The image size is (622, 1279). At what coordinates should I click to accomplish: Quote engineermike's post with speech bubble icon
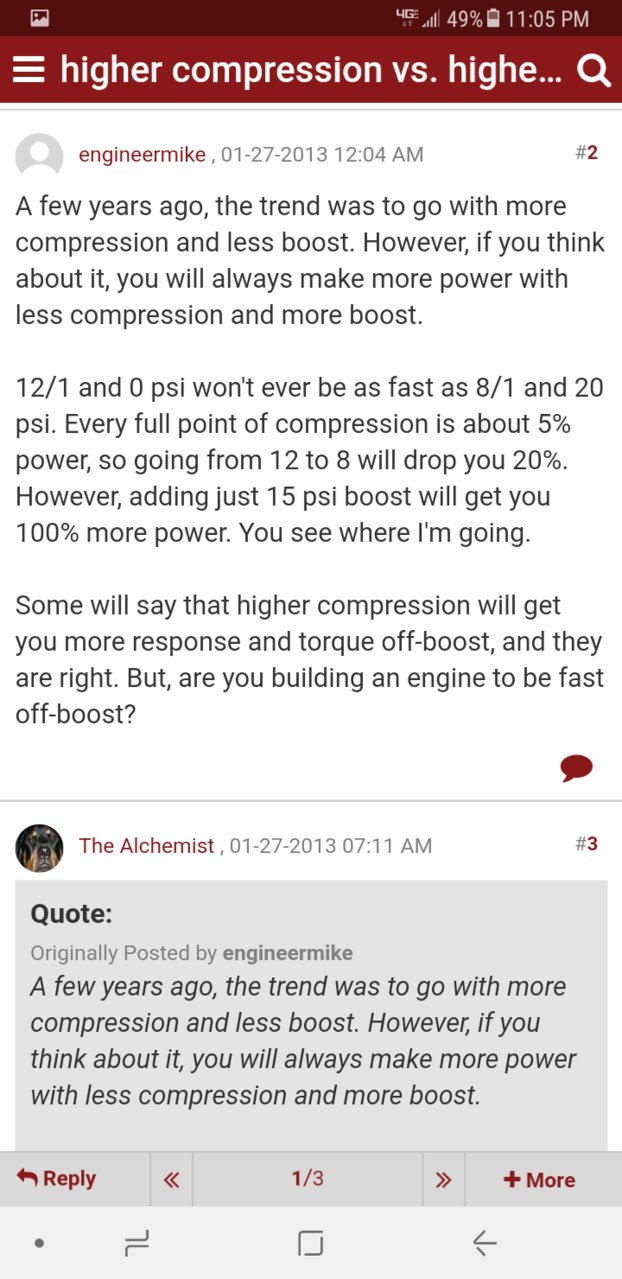[x=576, y=768]
